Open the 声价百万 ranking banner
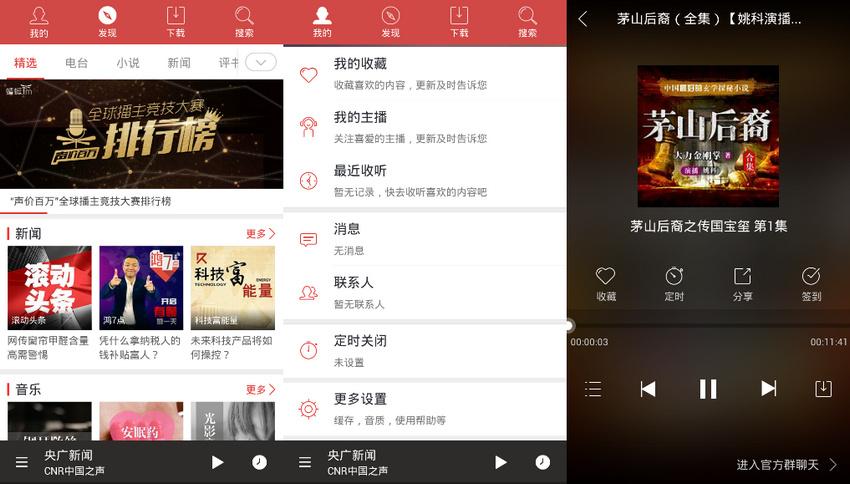This screenshot has height=484, width=850. (141, 134)
